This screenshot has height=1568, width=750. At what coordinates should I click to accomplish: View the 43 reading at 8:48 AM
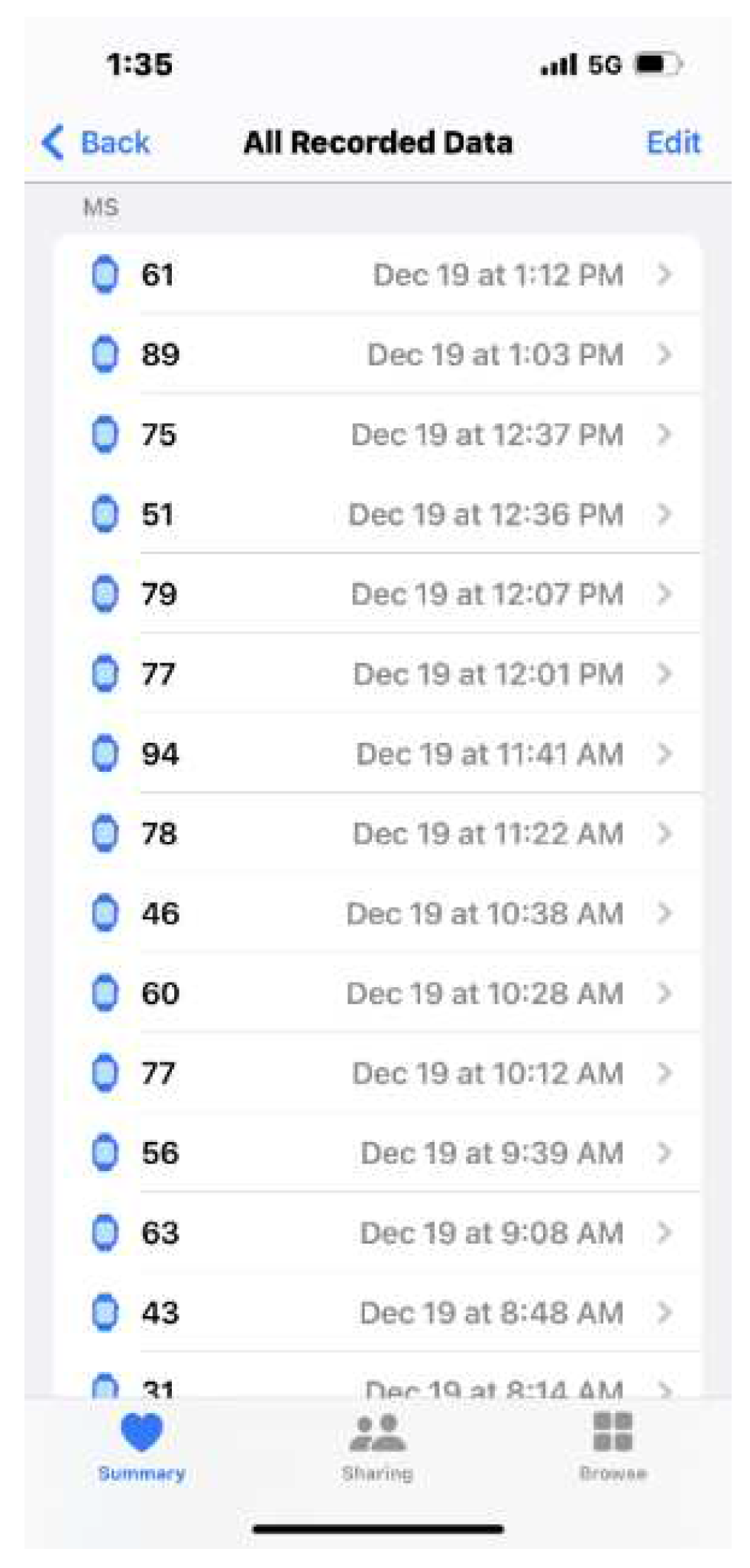(x=378, y=1313)
